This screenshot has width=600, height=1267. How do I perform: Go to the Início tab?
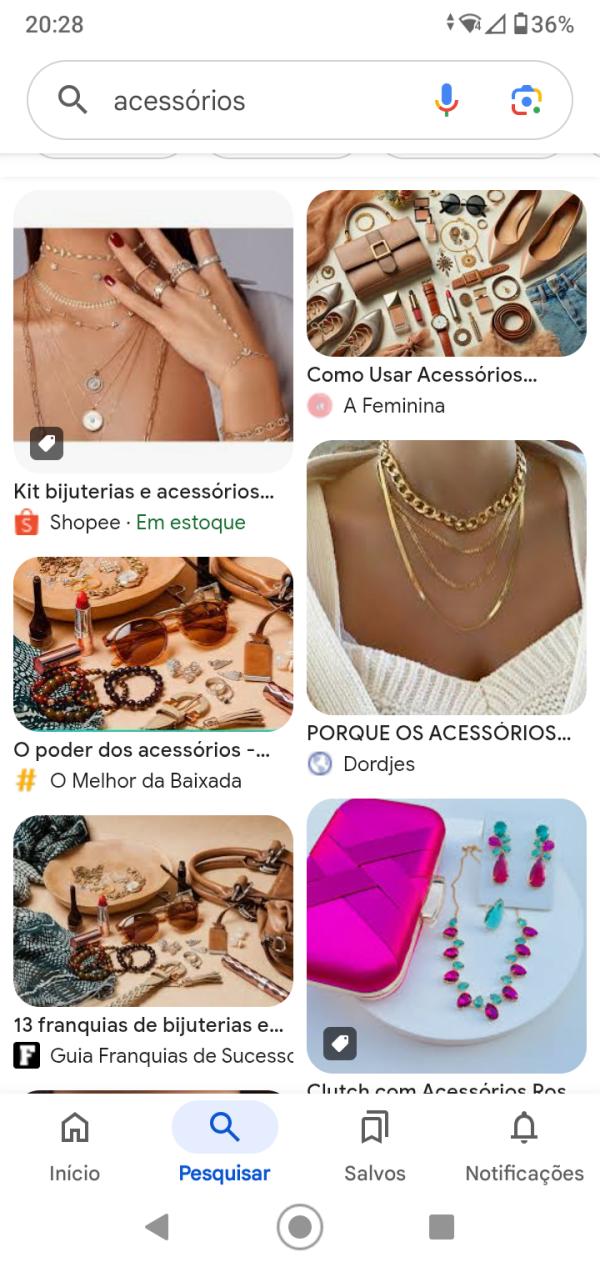(75, 1145)
